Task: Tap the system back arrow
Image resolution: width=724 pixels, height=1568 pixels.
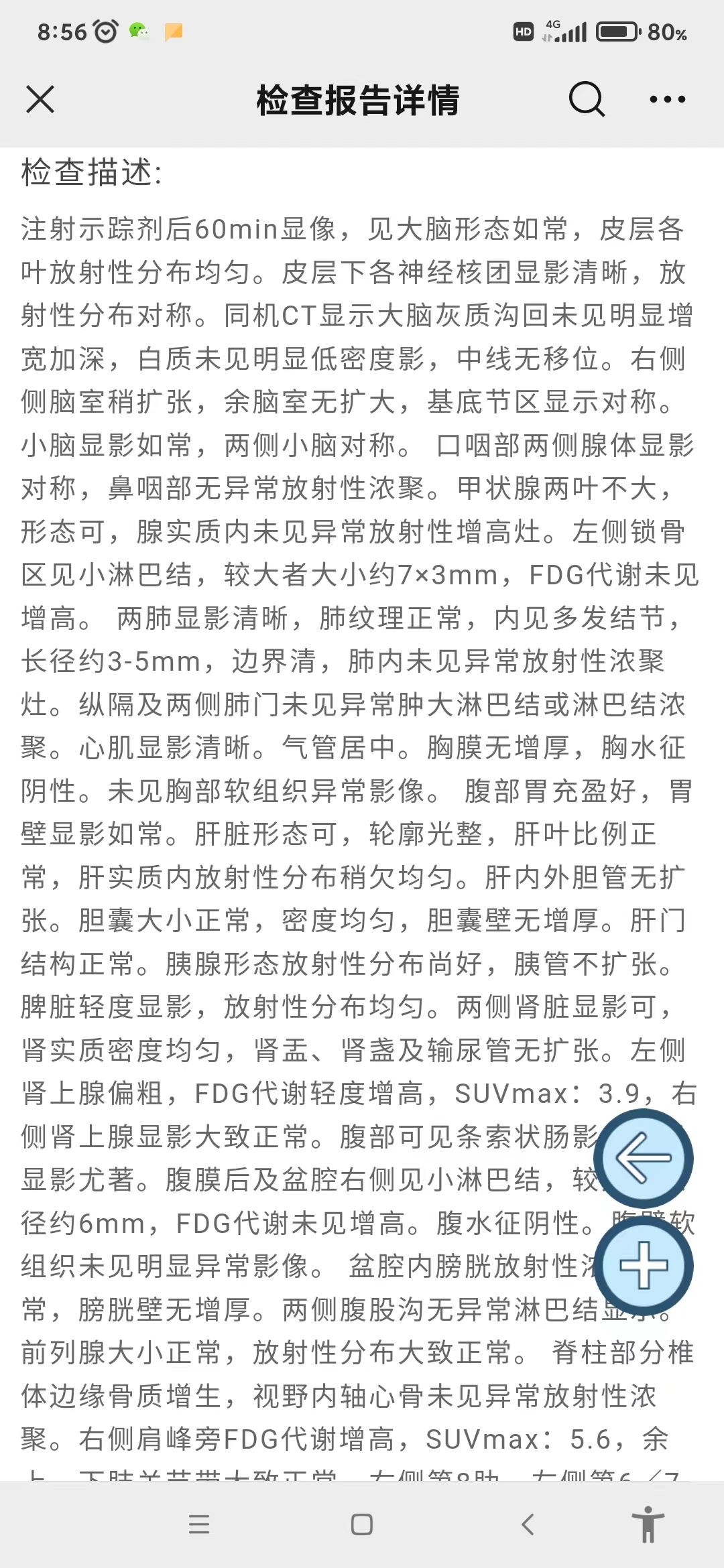Action: coord(528,1524)
